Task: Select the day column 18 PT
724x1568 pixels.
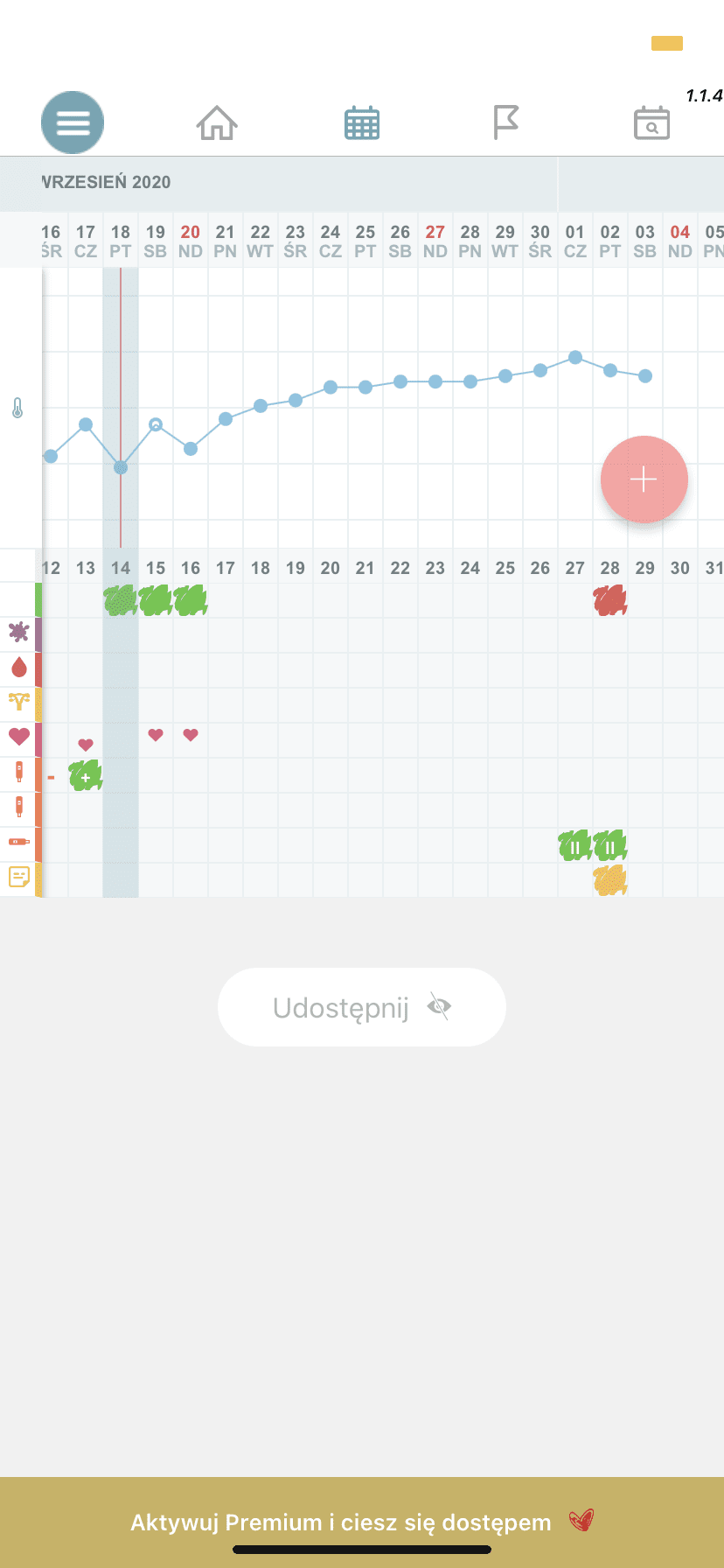Action: click(x=121, y=241)
